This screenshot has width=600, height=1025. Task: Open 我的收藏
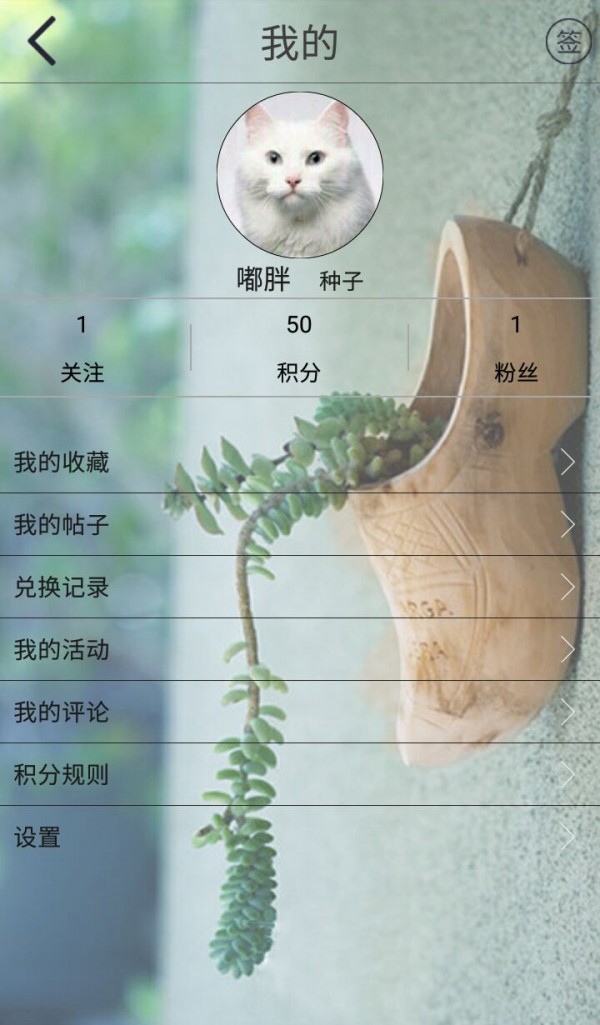pos(299,462)
